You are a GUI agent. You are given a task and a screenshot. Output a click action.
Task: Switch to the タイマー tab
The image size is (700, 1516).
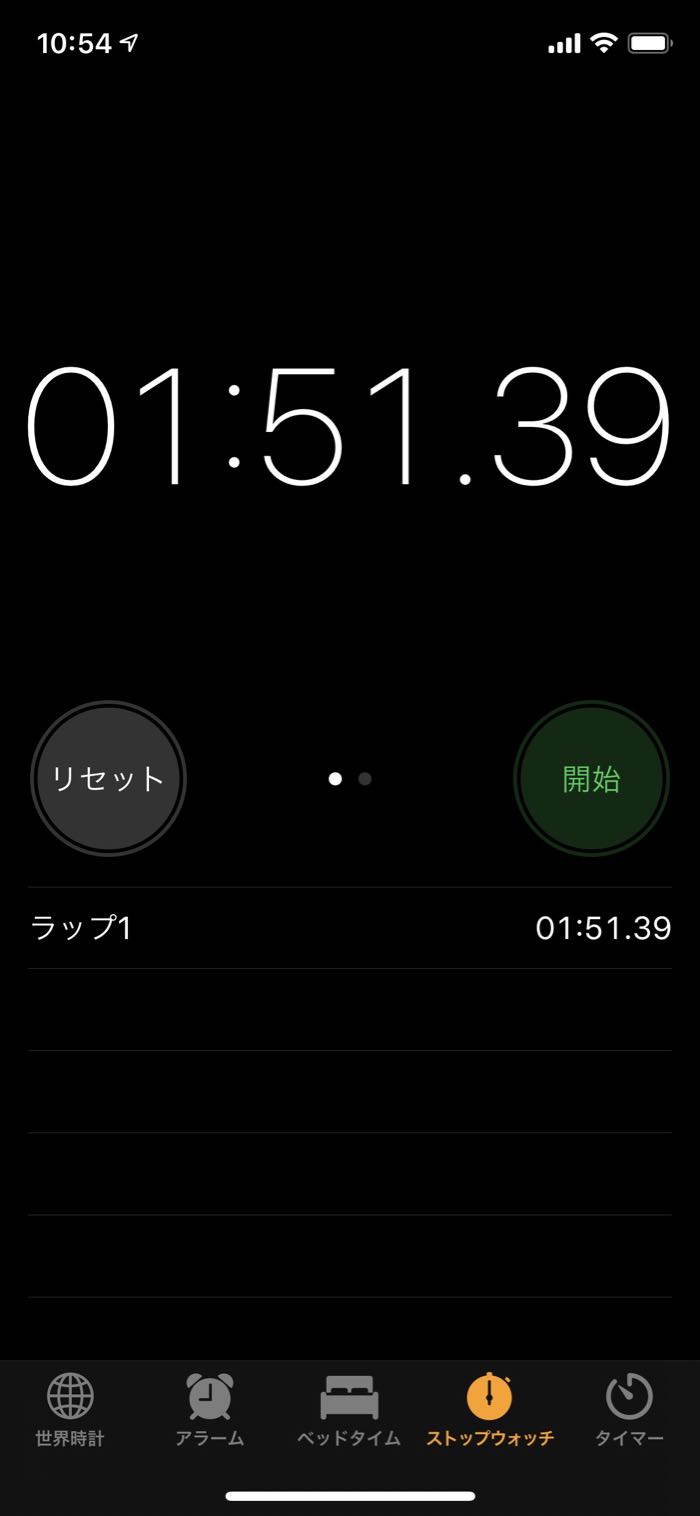pos(630,1410)
